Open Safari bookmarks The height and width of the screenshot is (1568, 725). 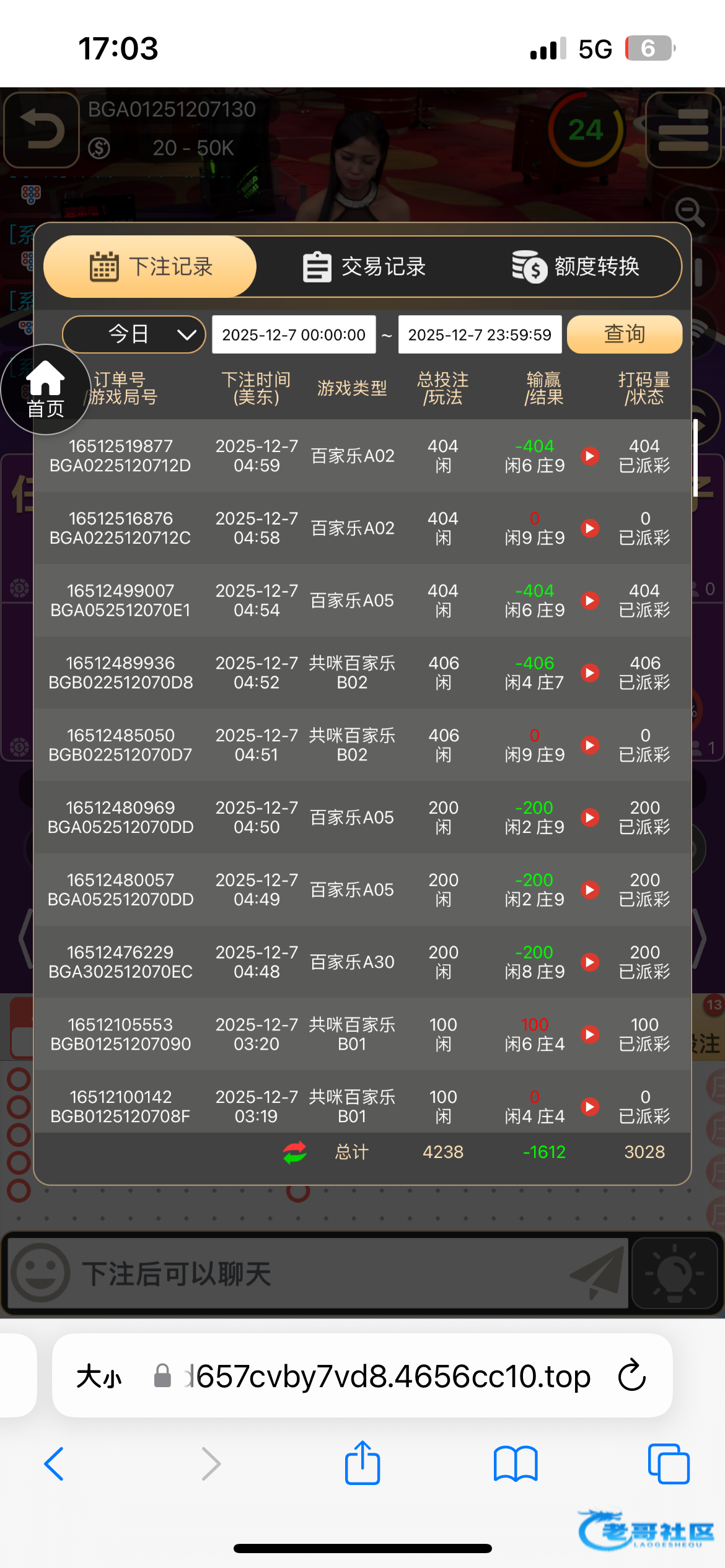pyautogui.click(x=516, y=1463)
